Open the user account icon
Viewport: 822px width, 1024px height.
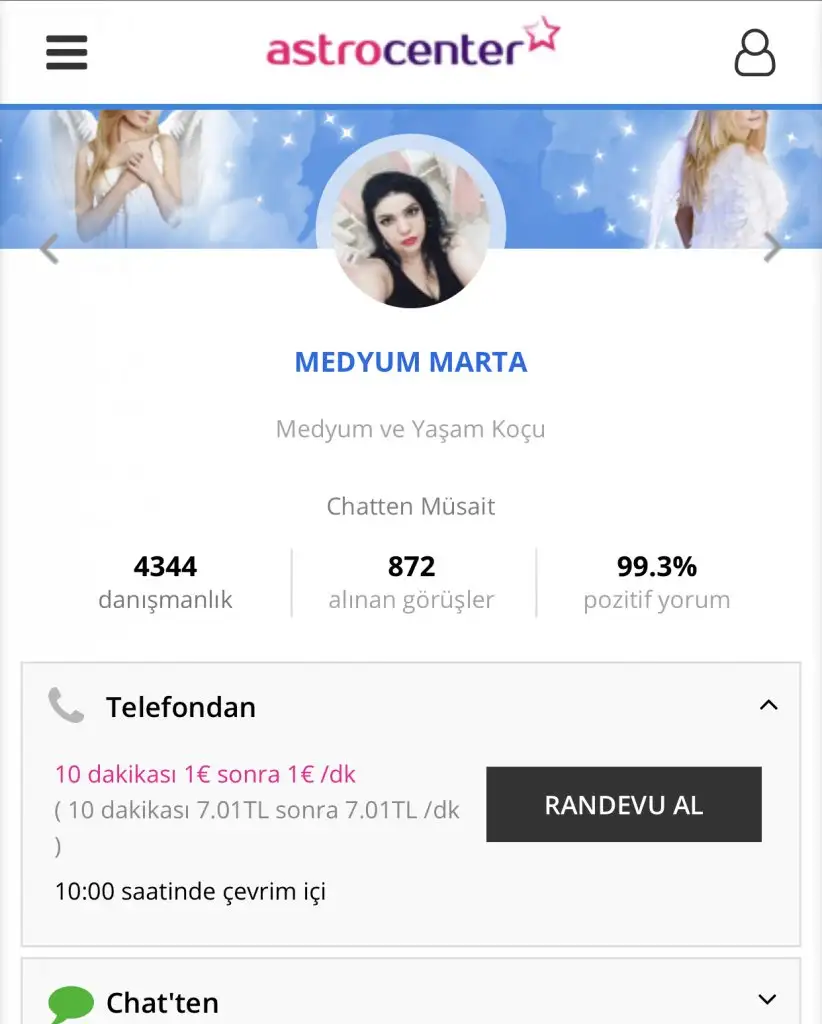(755, 52)
